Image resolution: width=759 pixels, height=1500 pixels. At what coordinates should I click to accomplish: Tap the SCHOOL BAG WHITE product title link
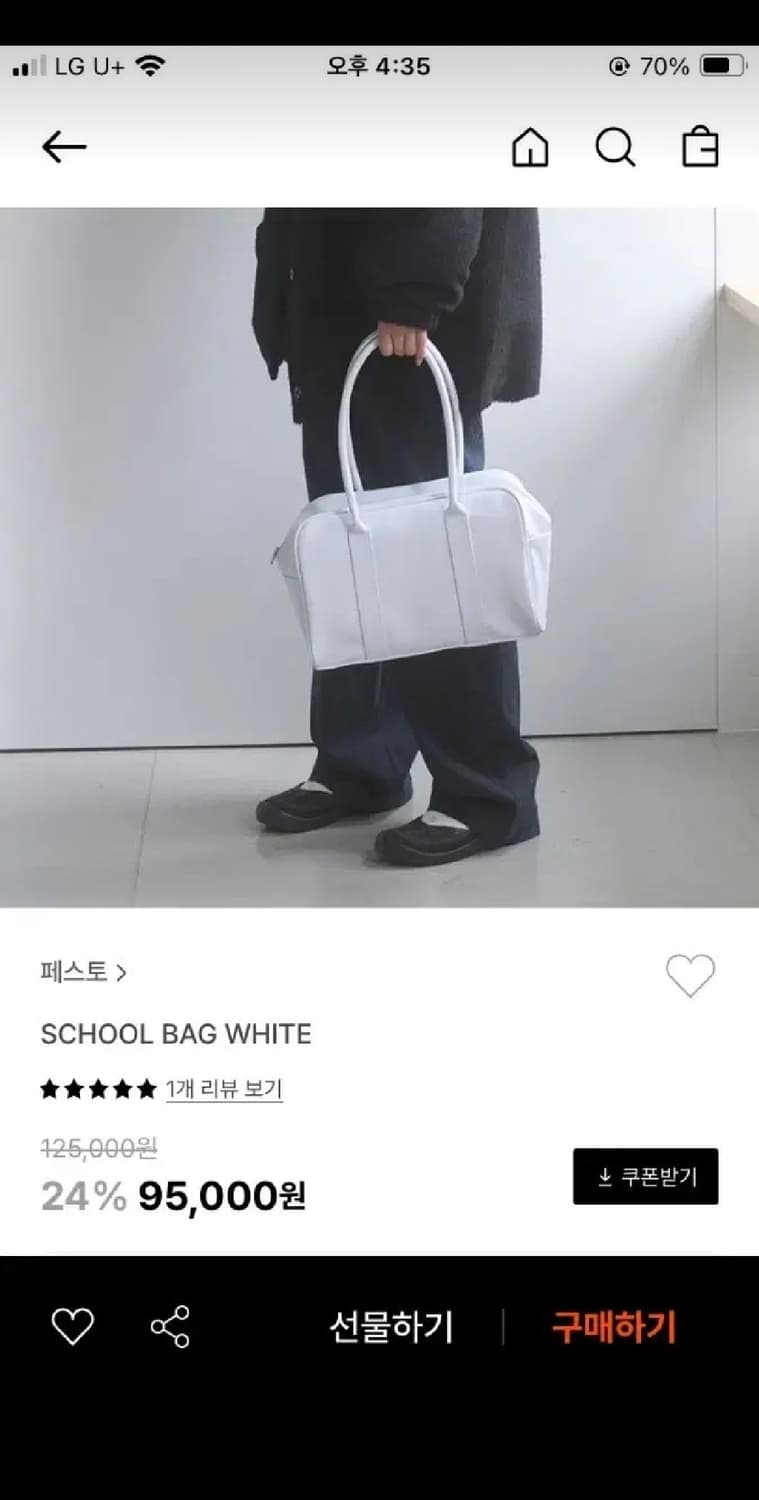click(176, 1035)
